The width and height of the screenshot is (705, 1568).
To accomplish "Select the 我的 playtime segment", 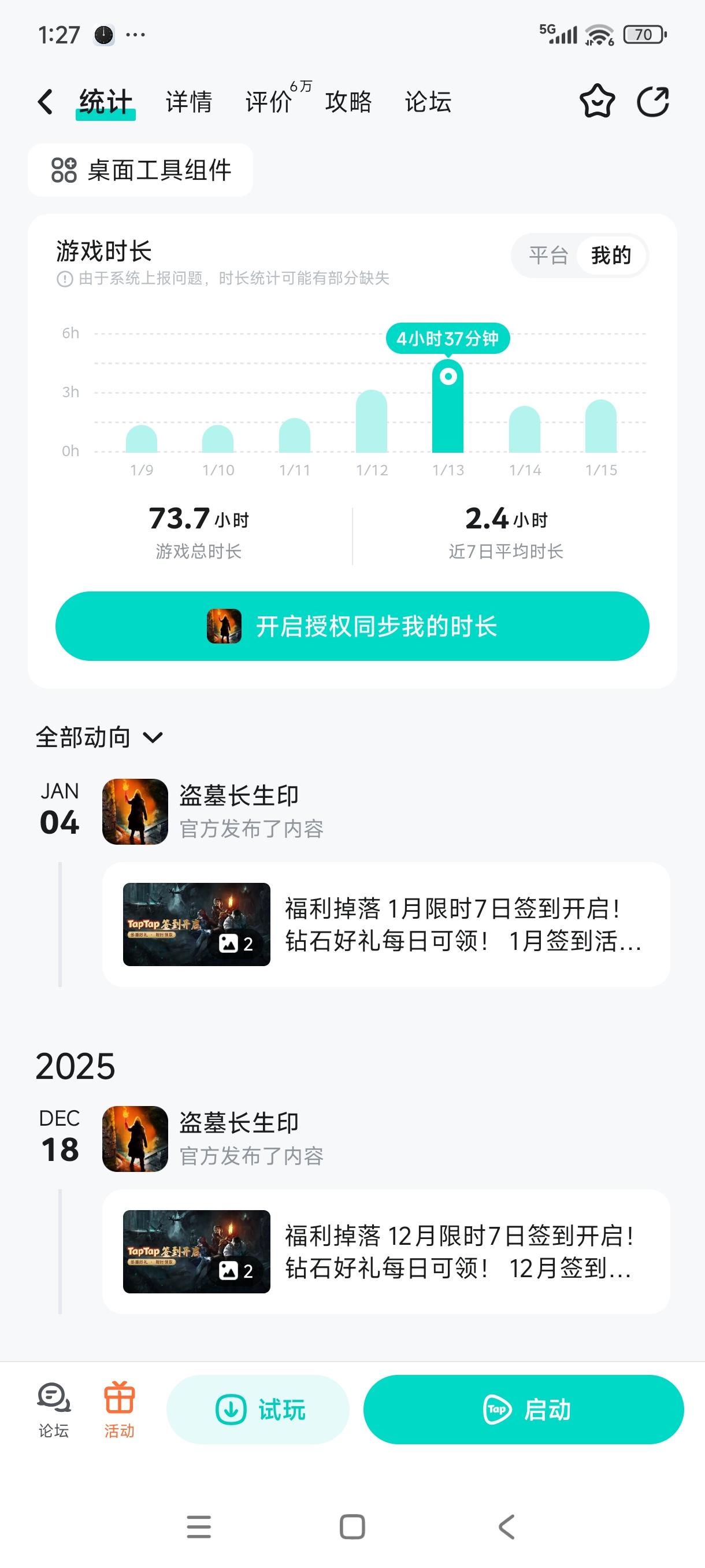I will [x=611, y=256].
